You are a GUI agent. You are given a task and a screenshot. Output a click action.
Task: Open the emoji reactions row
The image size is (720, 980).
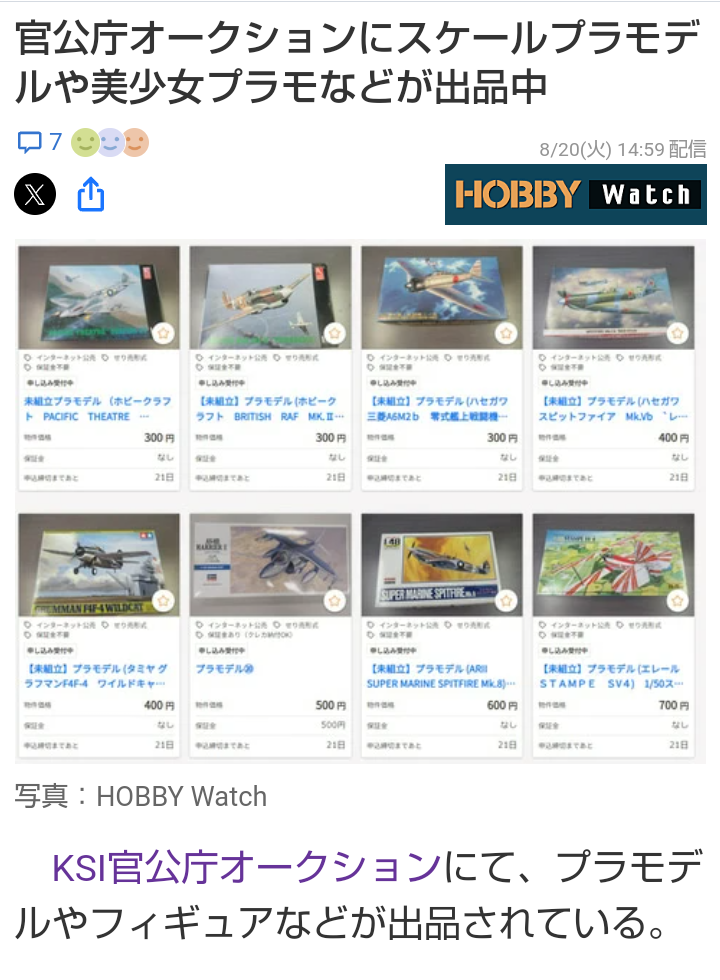110,143
